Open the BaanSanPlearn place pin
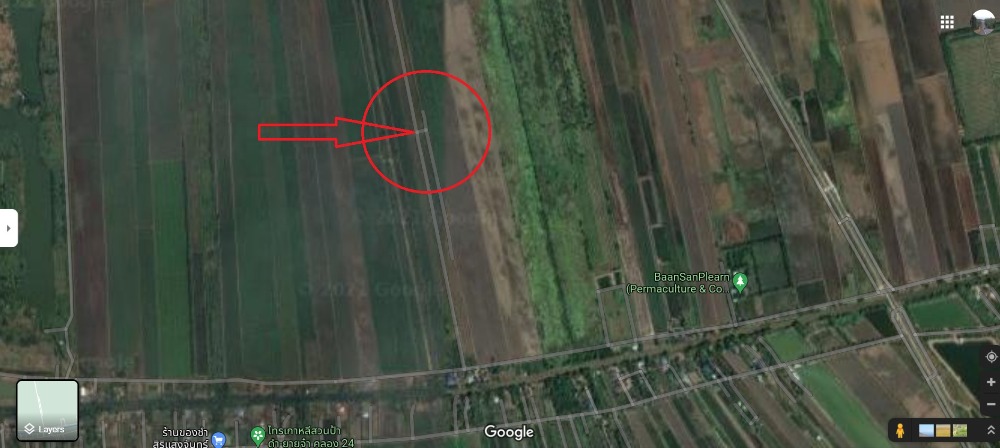The height and width of the screenshot is (448, 1000). coord(739,282)
